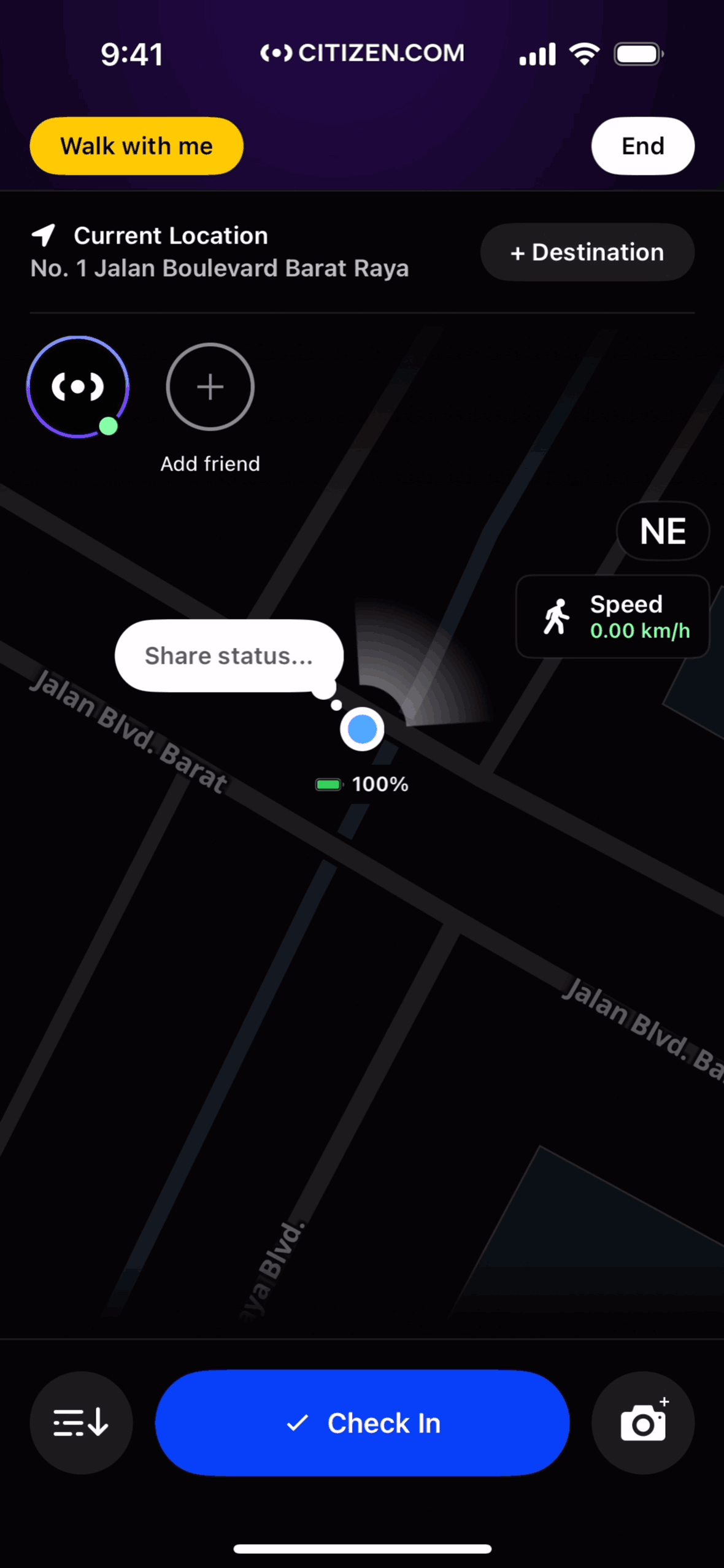Check in with the blue button
Image resolution: width=724 pixels, height=1568 pixels.
[x=362, y=1423]
